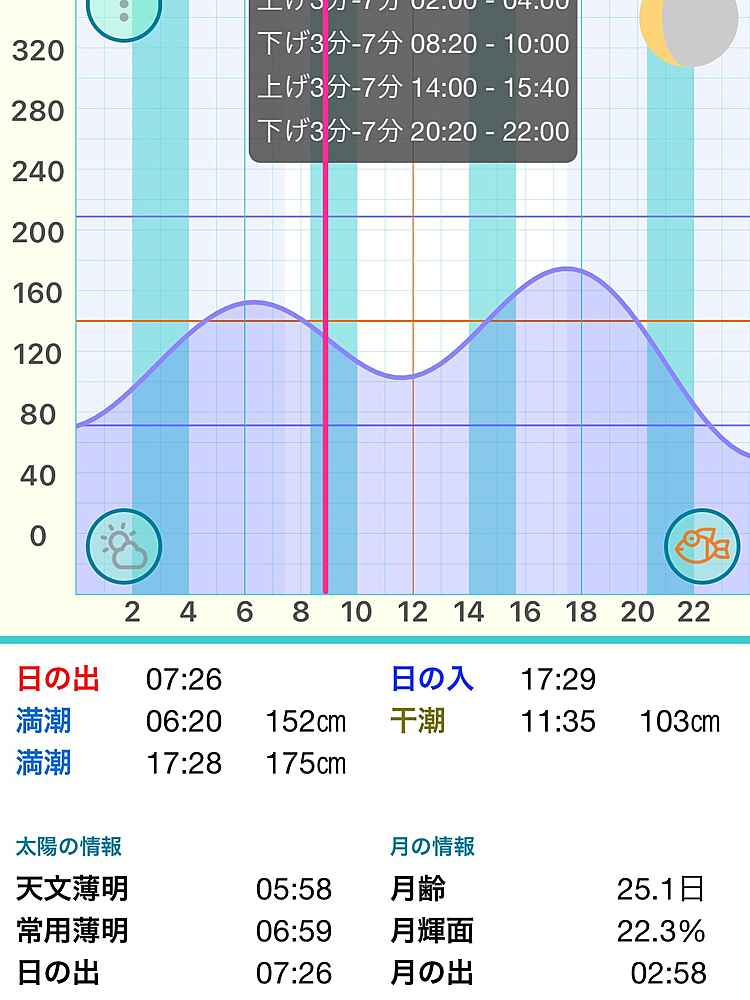Open the fish information icon
This screenshot has width=750, height=1000.
tap(702, 547)
